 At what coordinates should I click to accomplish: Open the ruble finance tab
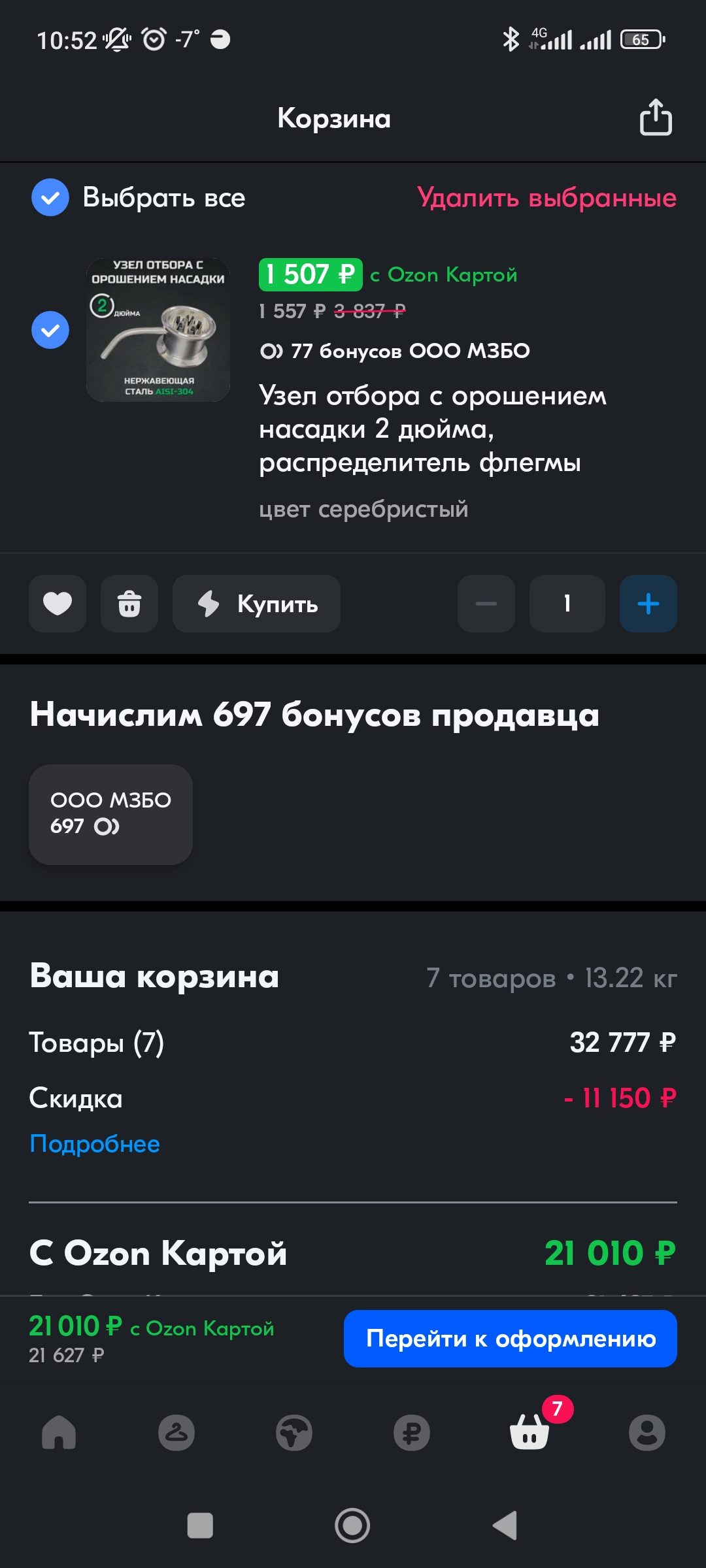(x=412, y=1433)
